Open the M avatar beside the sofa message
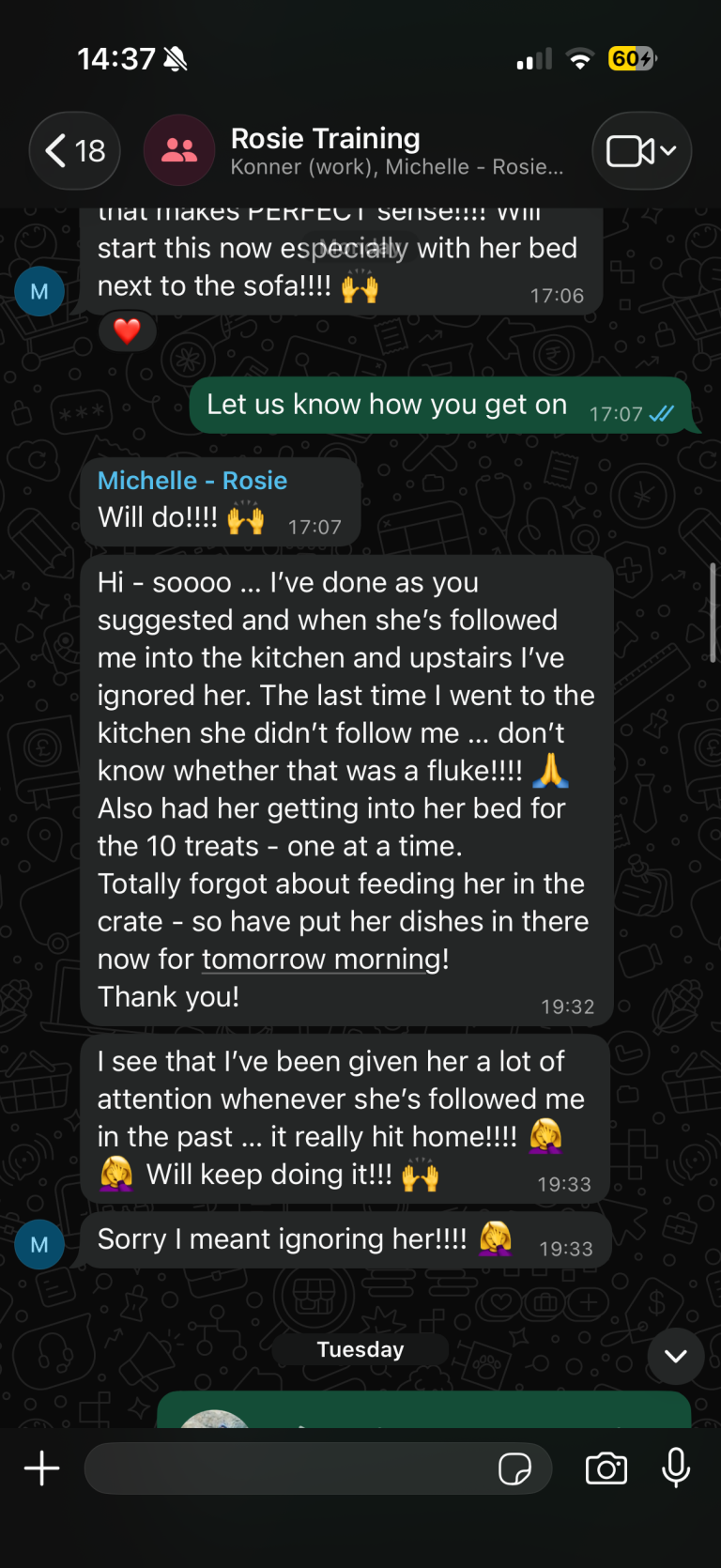Screen dimensions: 721x1568 [x=39, y=291]
